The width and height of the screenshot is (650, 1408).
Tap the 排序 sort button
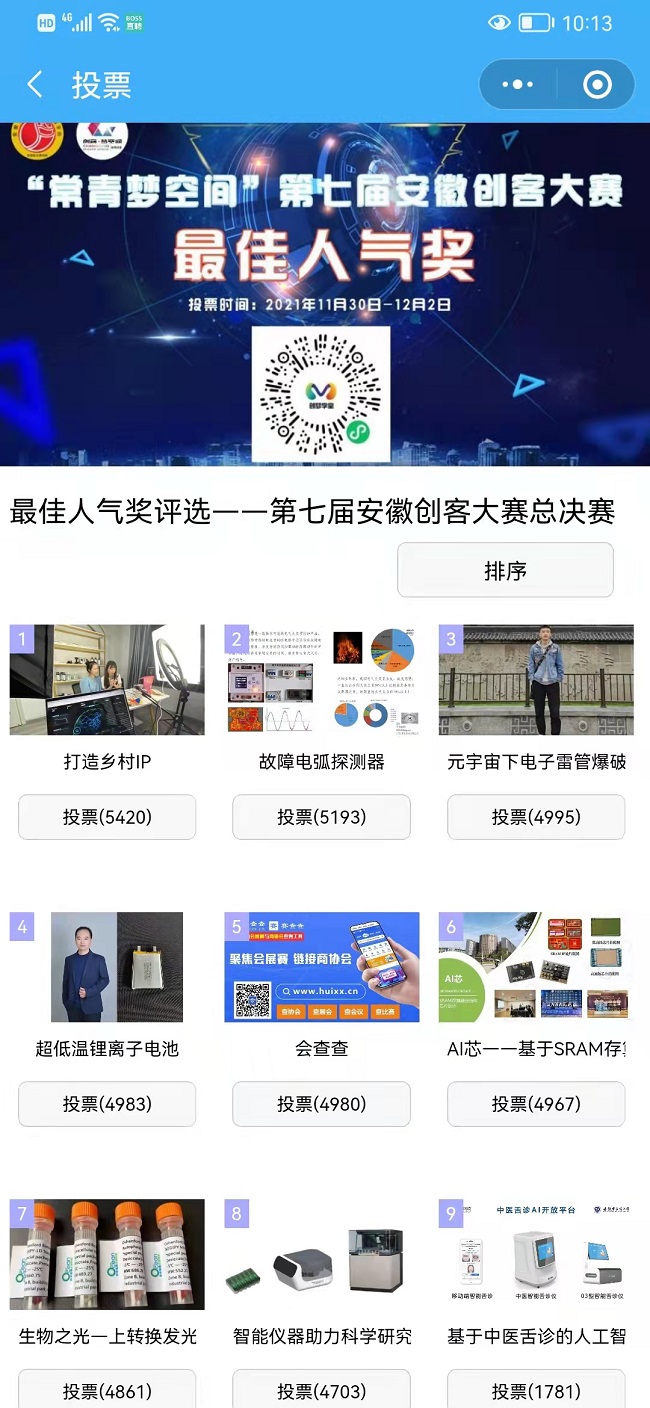click(x=505, y=571)
